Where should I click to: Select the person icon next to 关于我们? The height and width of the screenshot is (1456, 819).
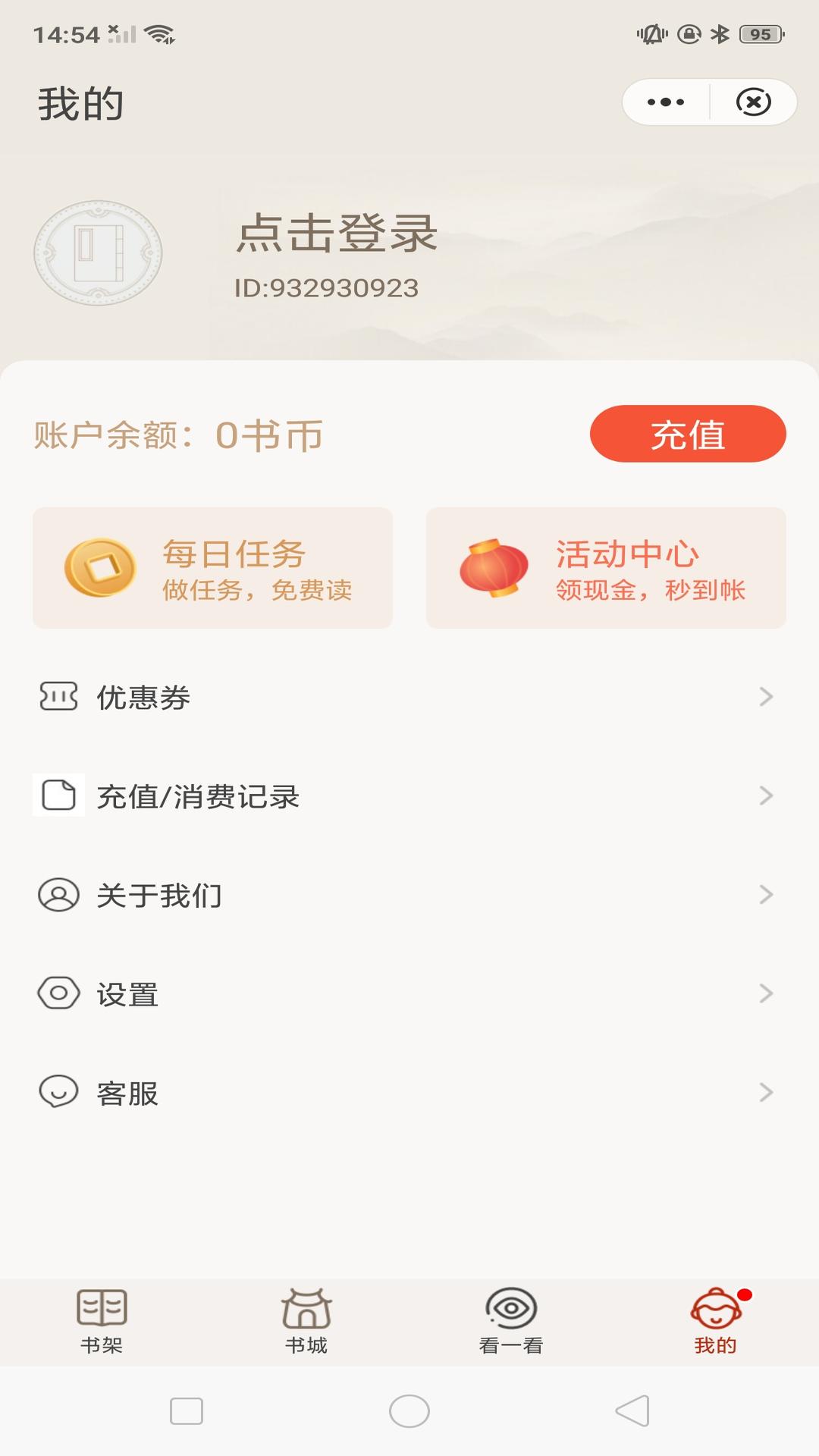(x=58, y=896)
